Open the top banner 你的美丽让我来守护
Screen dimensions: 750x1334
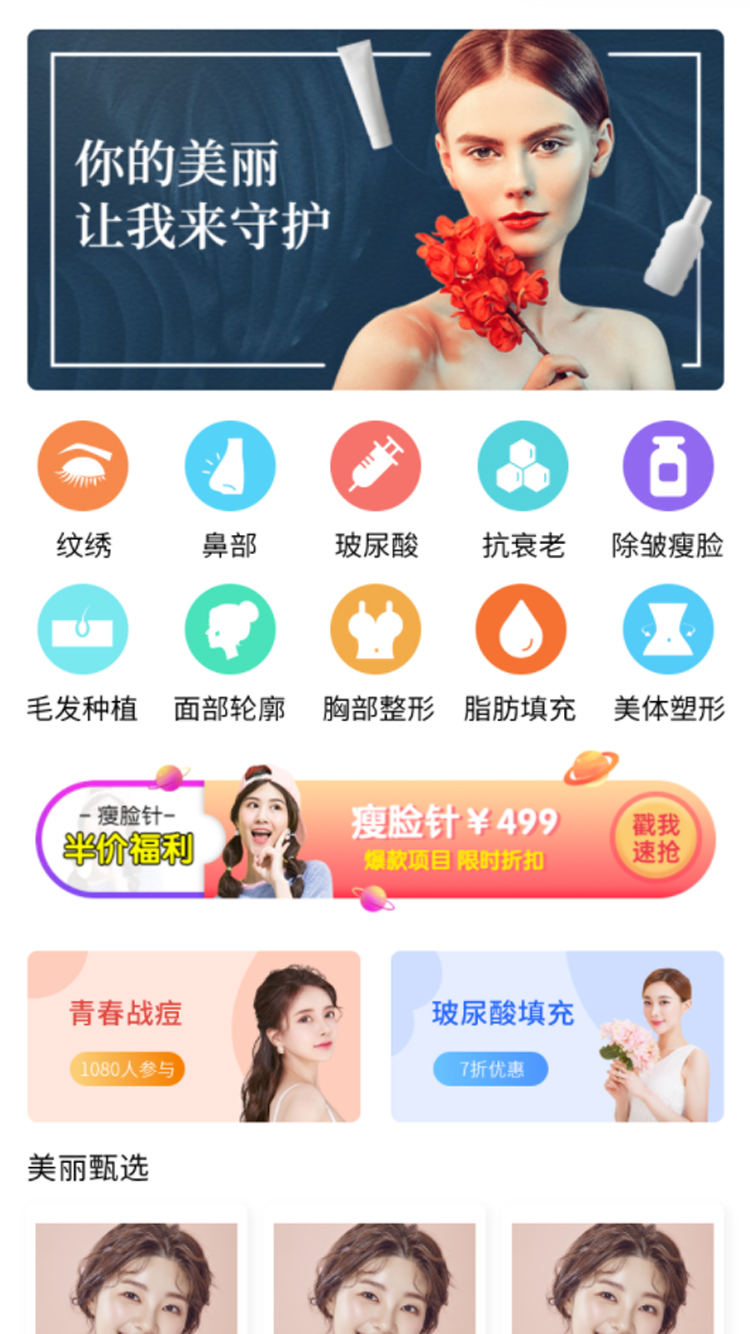pyautogui.click(x=375, y=210)
